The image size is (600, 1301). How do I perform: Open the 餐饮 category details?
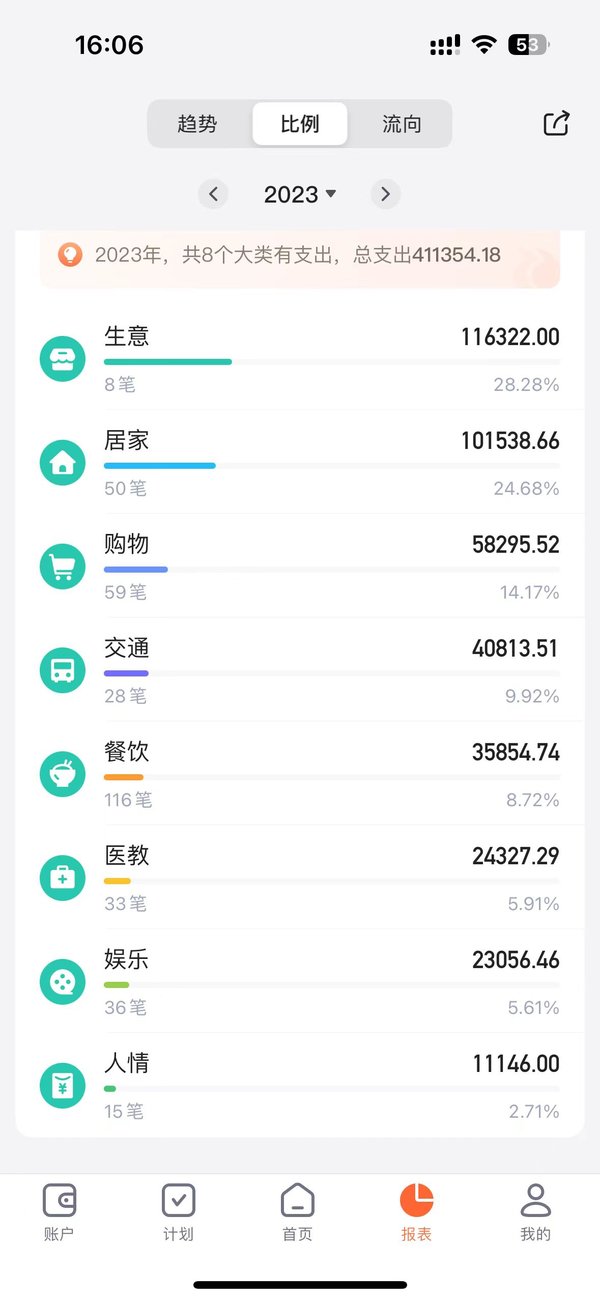point(300,774)
